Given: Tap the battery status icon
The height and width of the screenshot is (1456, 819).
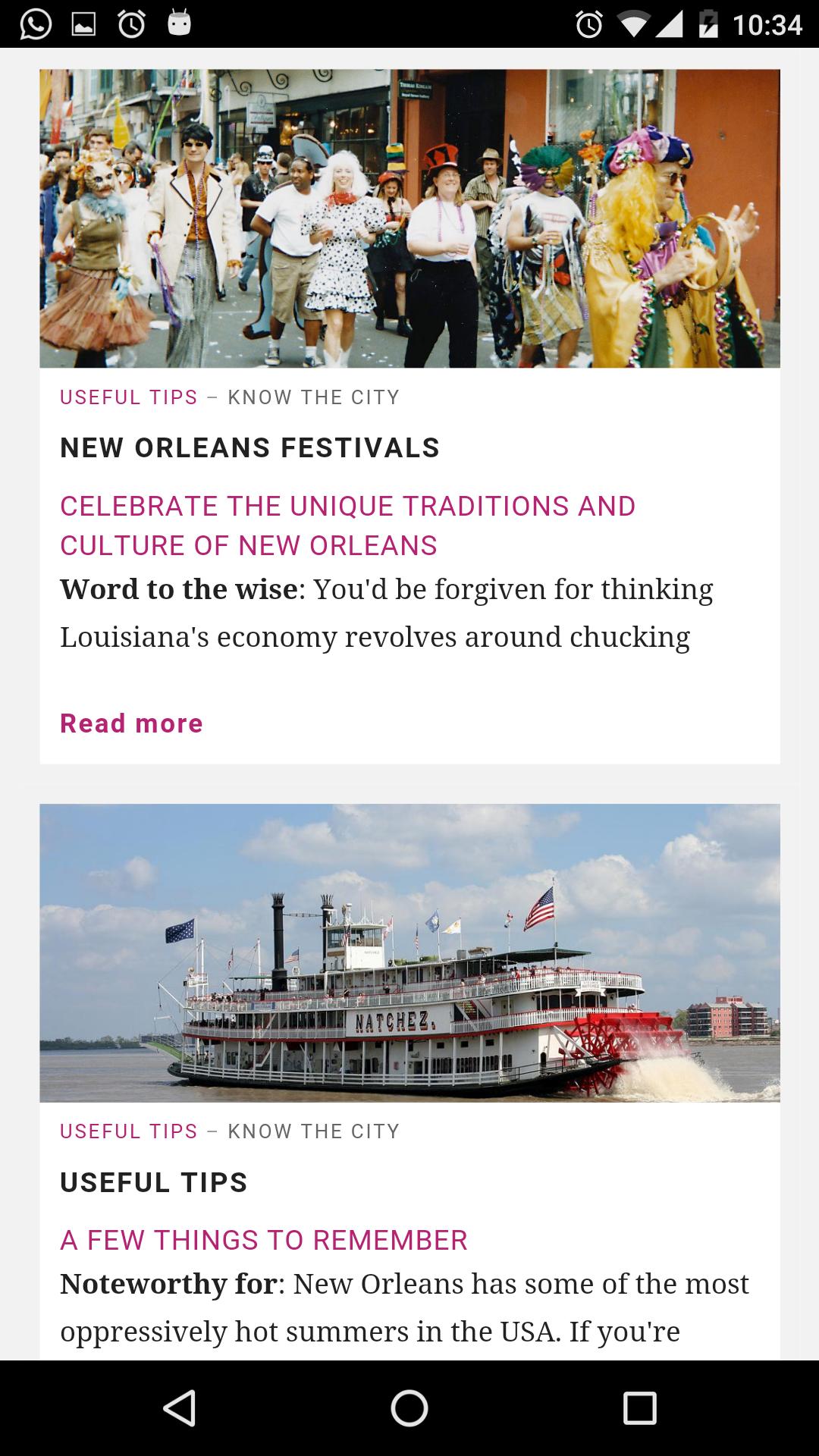Looking at the screenshot, I should pyautogui.click(x=708, y=21).
